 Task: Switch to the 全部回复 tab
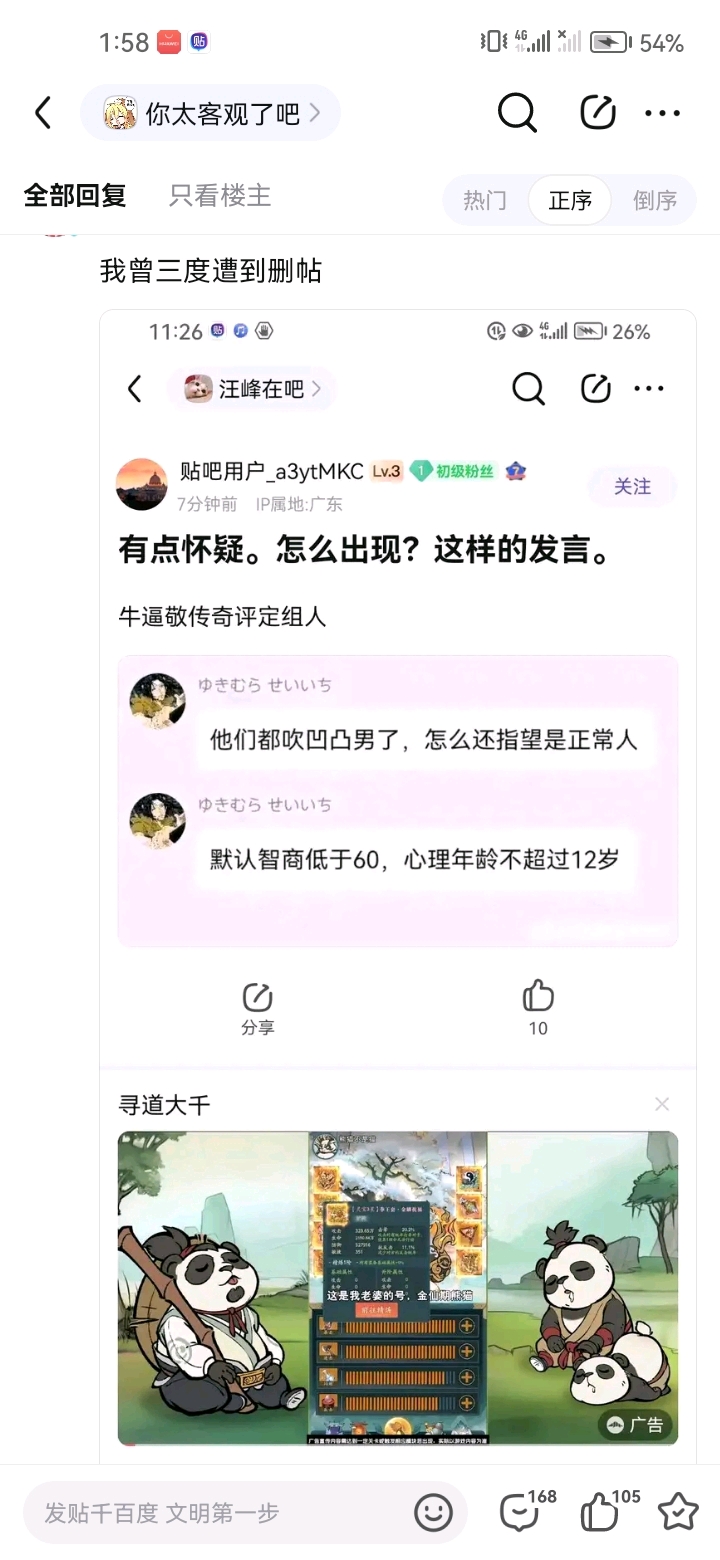click(75, 195)
